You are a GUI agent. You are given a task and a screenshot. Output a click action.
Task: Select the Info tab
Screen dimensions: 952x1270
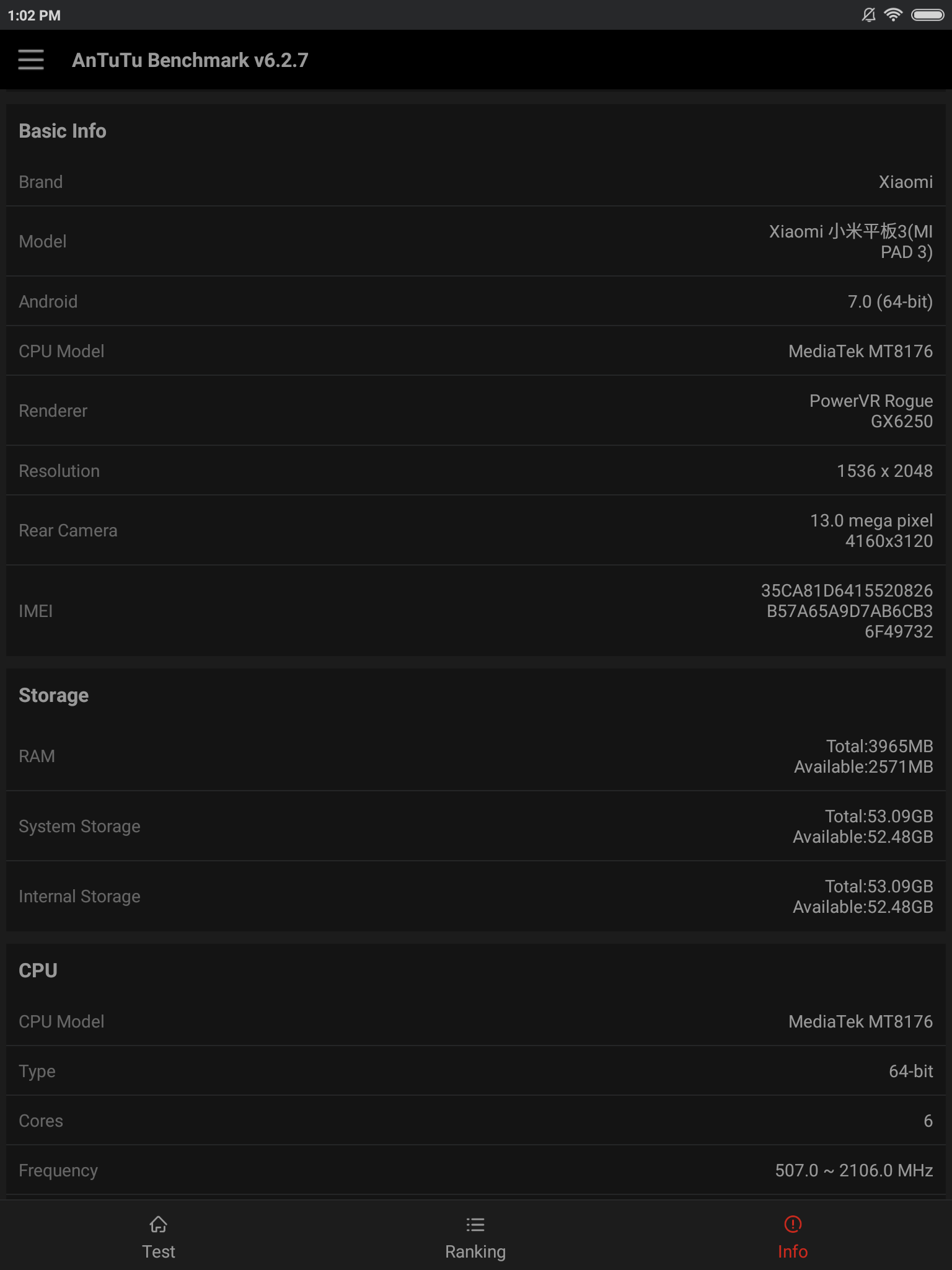point(792,1237)
